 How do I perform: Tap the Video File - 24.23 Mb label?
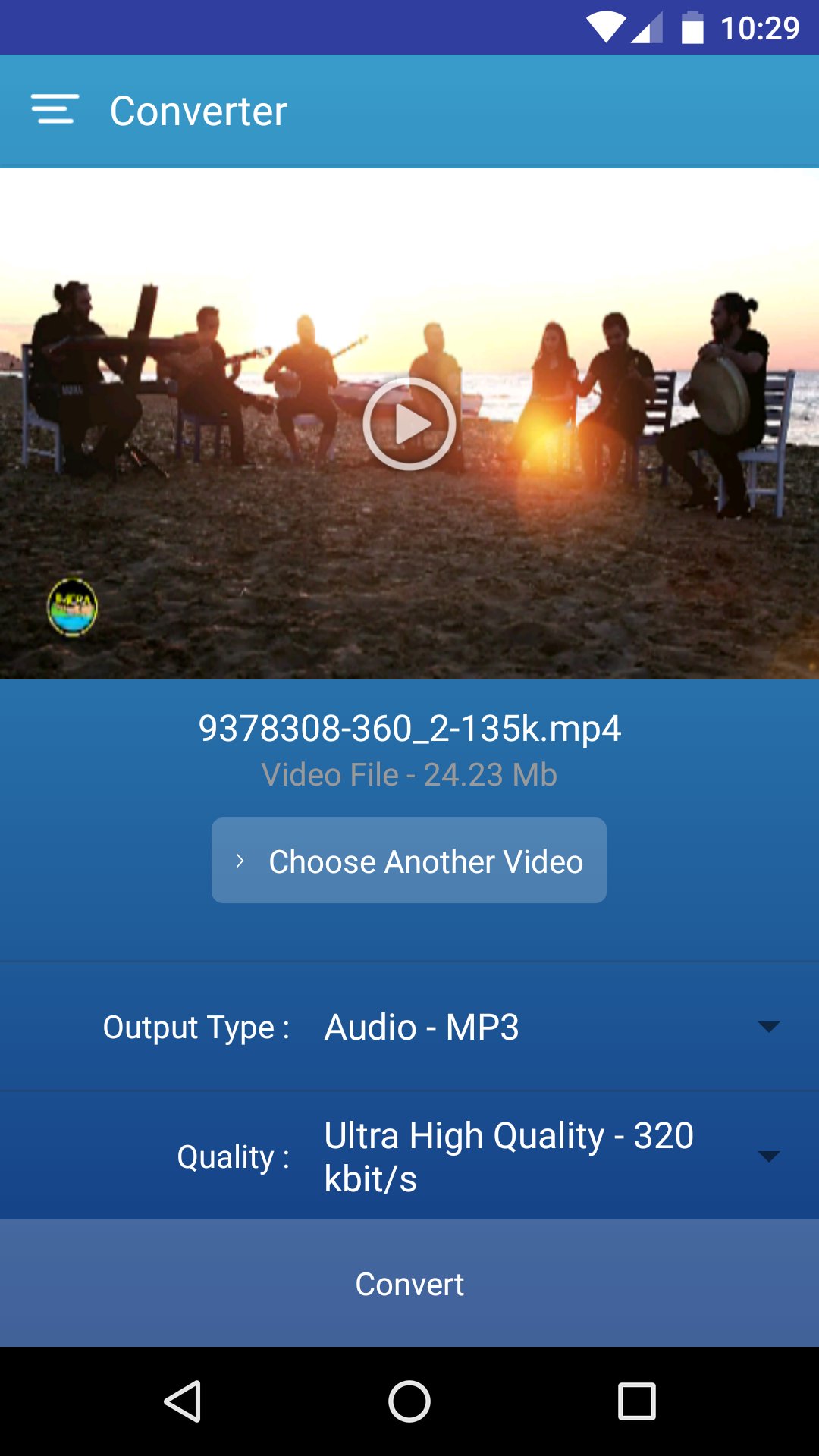click(x=409, y=775)
